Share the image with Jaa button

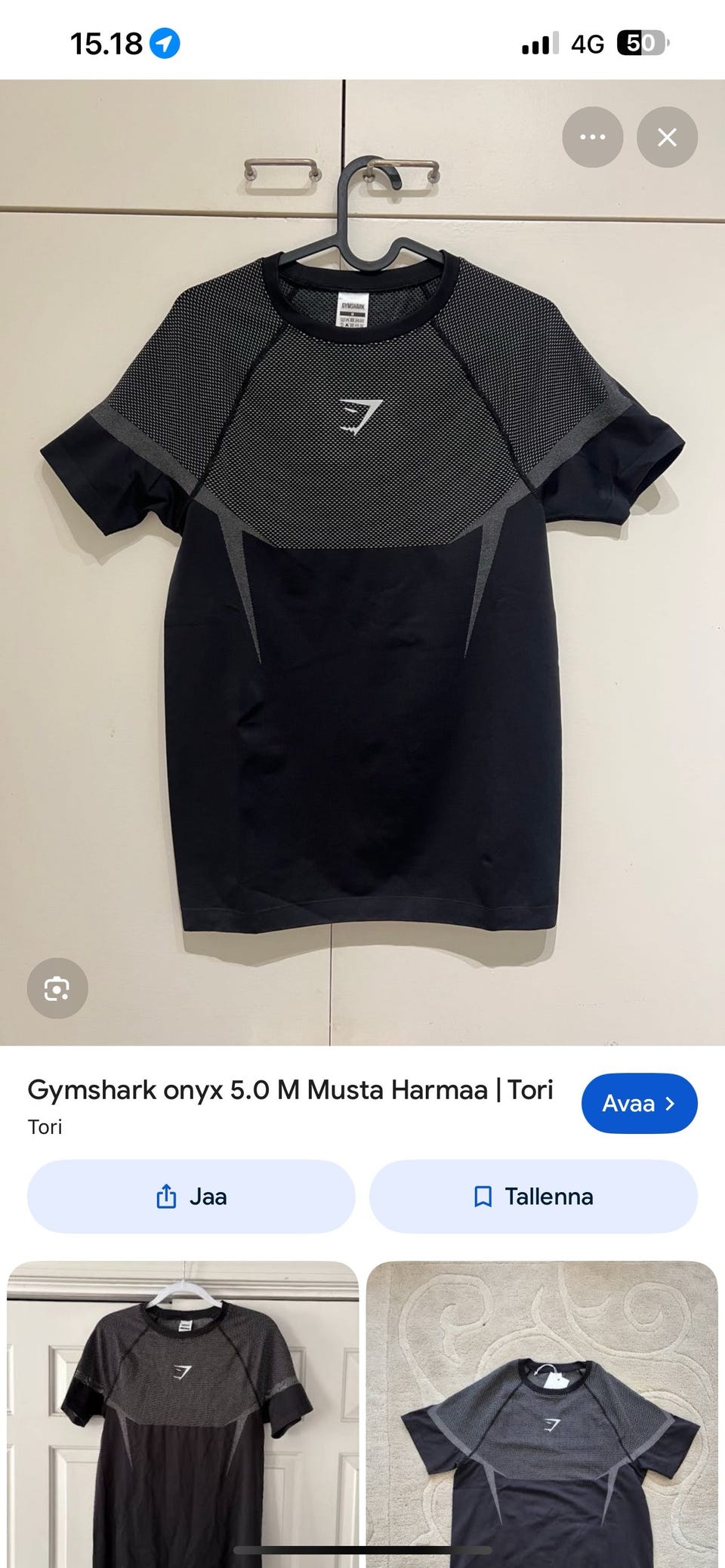[191, 1197]
